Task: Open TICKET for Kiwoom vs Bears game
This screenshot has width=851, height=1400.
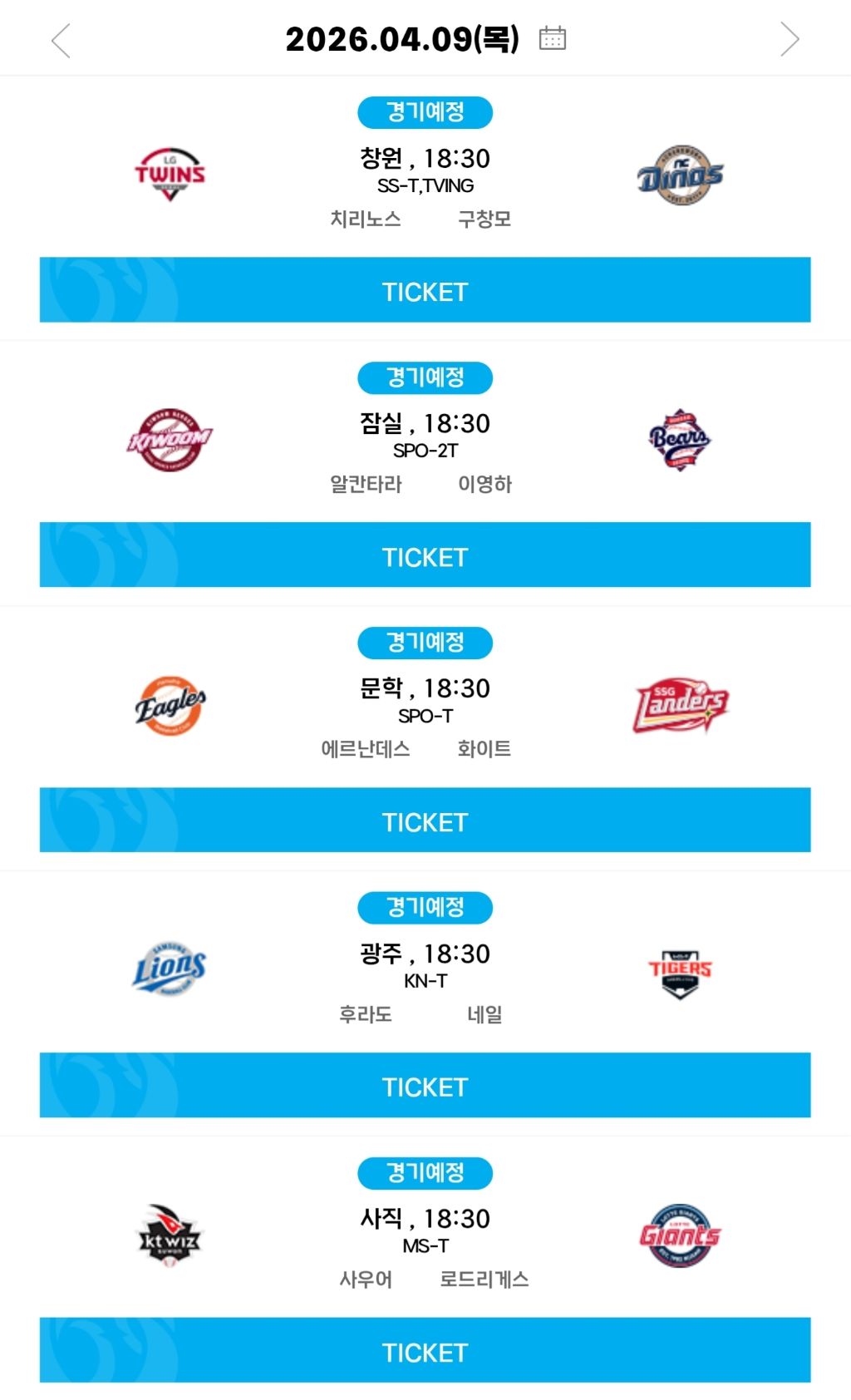Action: coord(425,555)
